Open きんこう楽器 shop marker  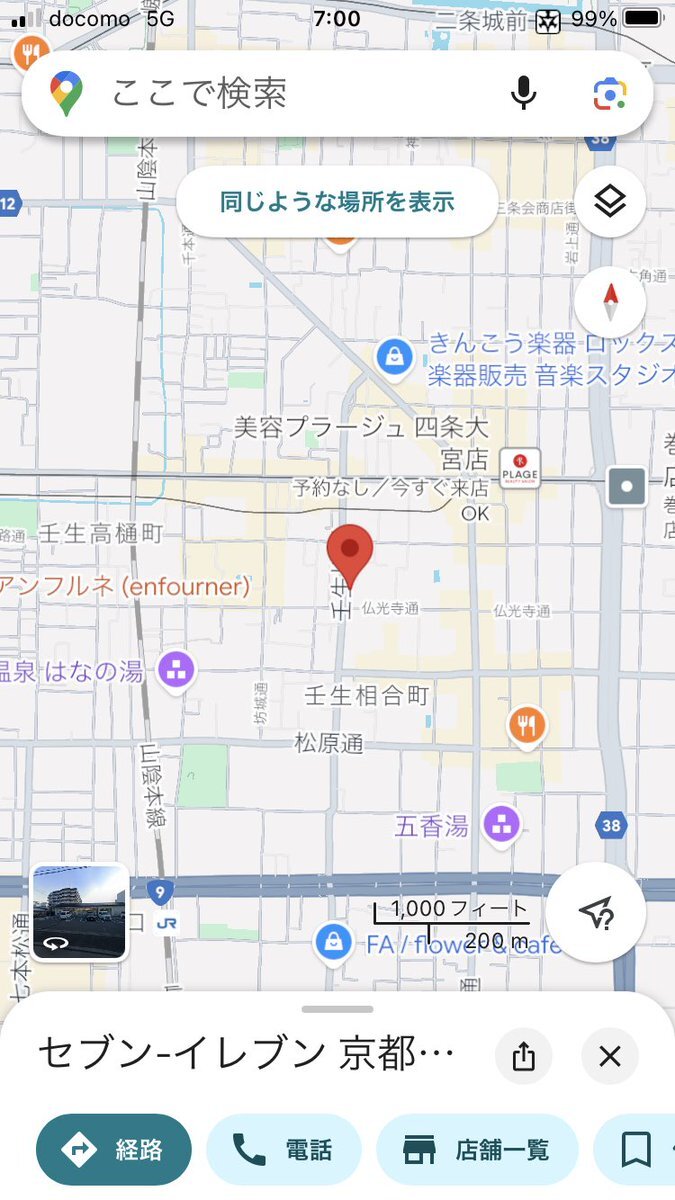(395, 356)
